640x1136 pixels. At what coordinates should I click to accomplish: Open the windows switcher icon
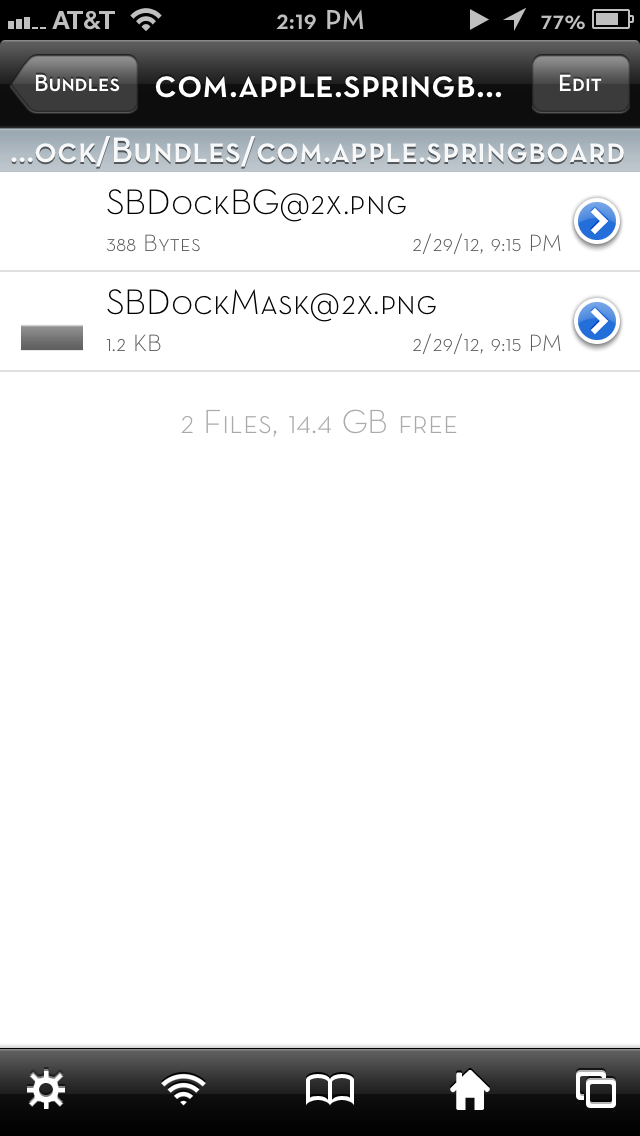click(597, 1090)
